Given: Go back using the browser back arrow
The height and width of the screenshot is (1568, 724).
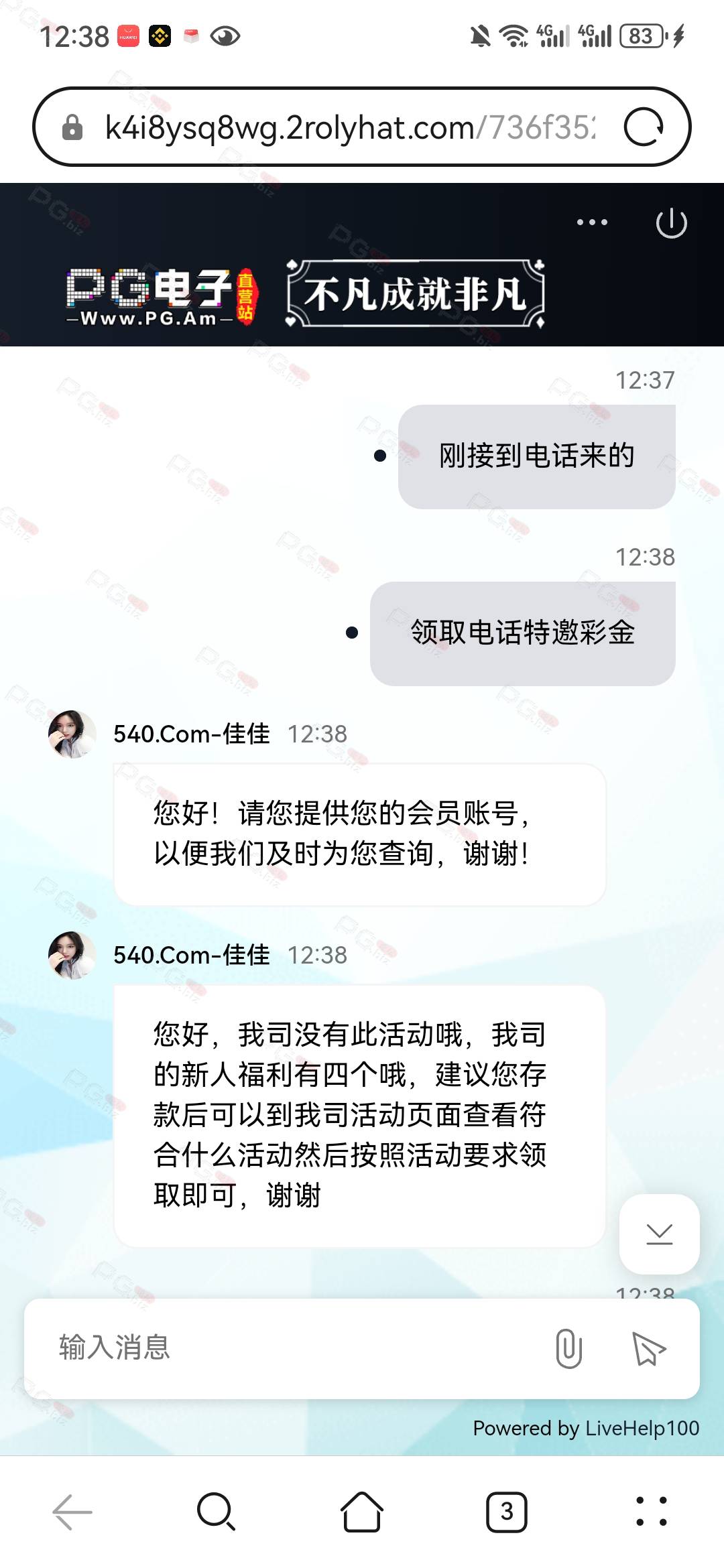Looking at the screenshot, I should pyautogui.click(x=72, y=1512).
